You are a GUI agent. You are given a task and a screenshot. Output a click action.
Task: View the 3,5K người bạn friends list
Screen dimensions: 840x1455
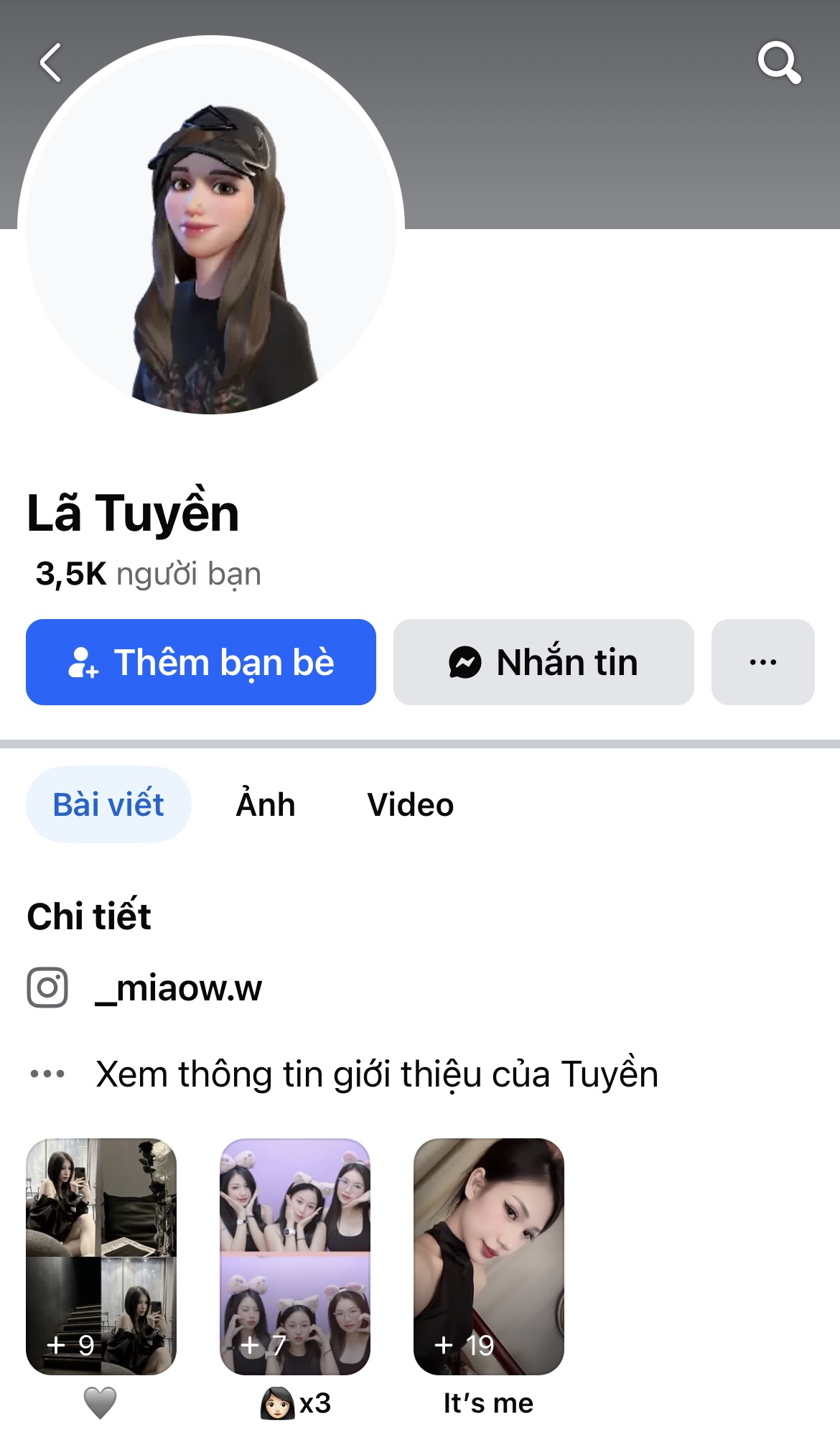click(x=149, y=575)
